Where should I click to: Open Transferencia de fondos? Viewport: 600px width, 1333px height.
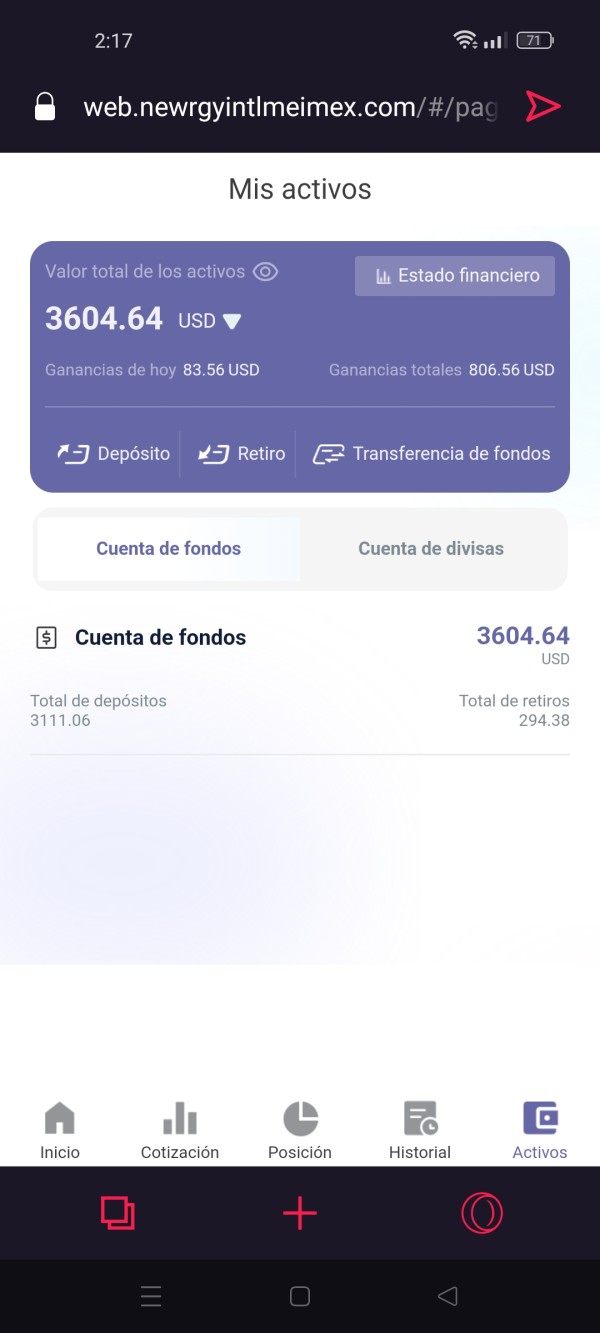(x=431, y=454)
